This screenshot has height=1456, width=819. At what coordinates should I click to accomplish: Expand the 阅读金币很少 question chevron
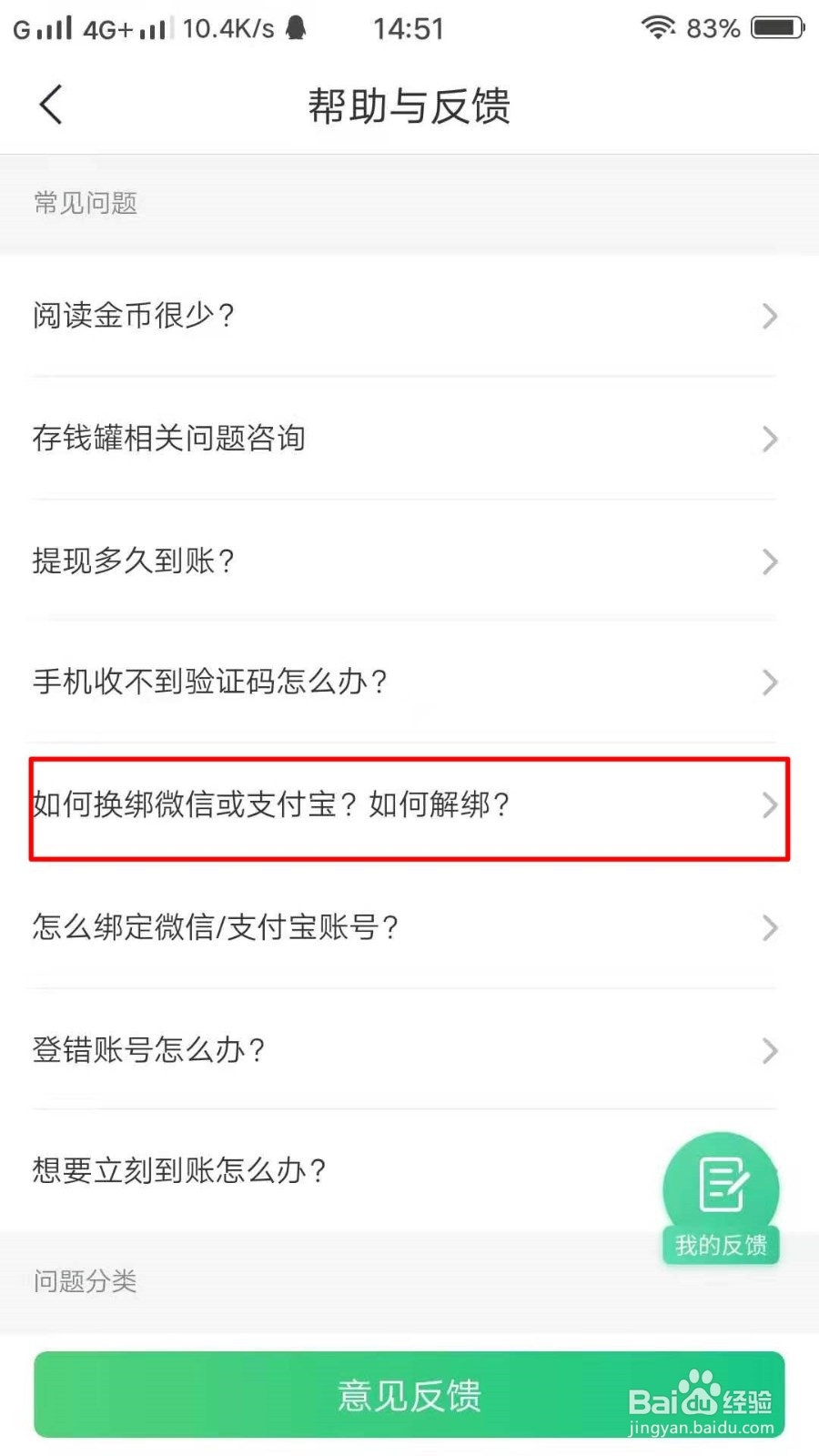[x=769, y=317]
